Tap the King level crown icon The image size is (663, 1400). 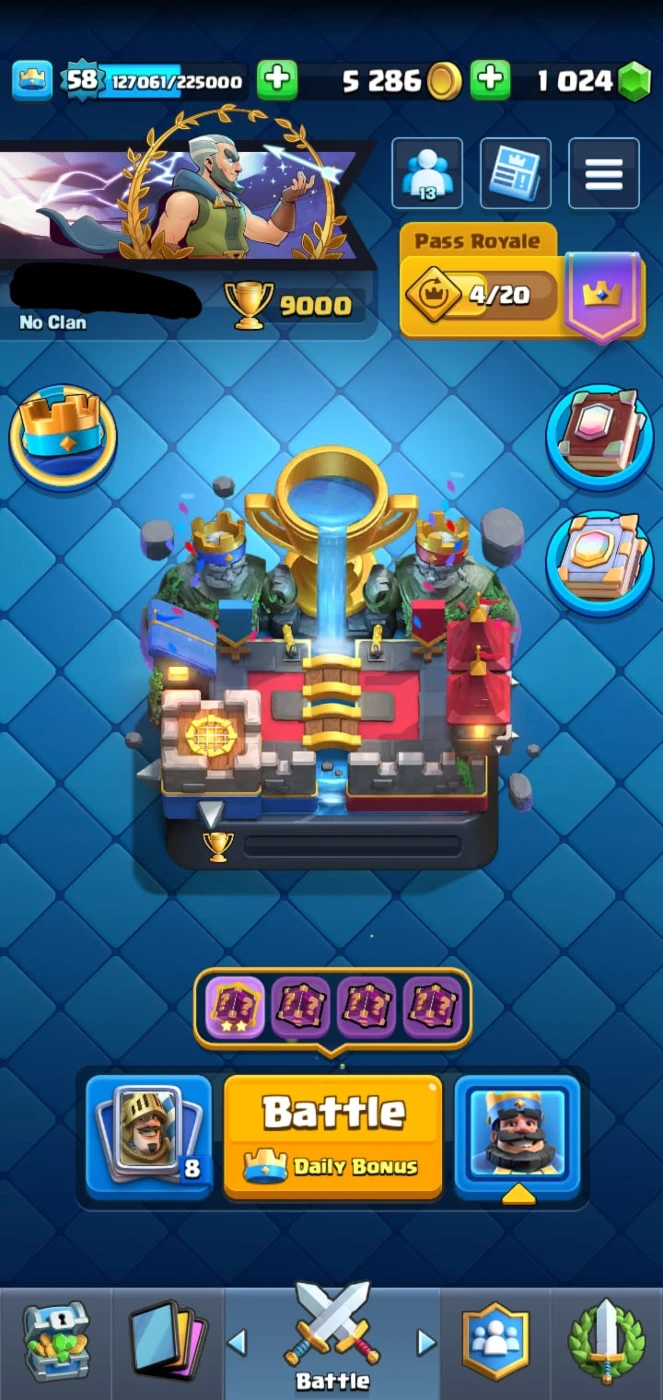33,81
